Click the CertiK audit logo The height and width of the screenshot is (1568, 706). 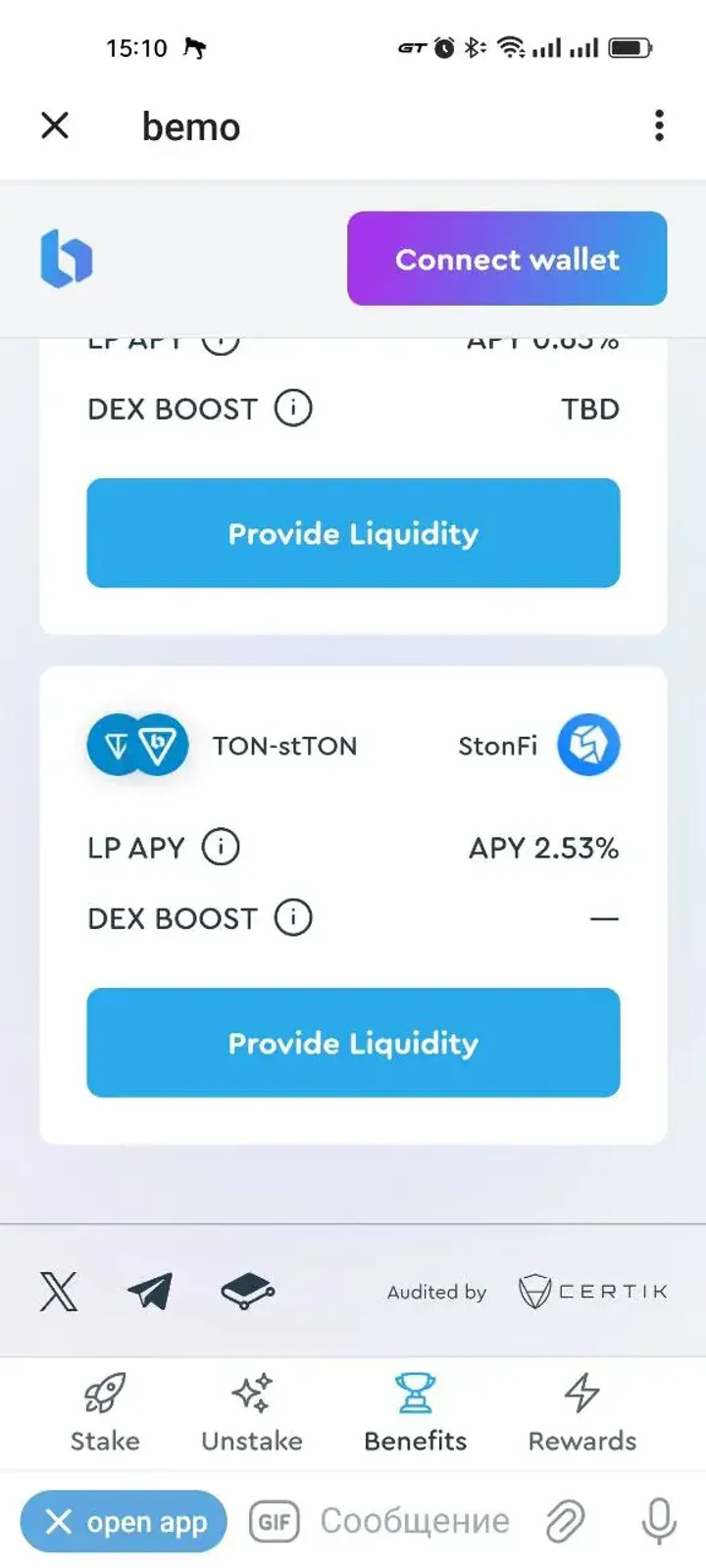click(592, 1291)
